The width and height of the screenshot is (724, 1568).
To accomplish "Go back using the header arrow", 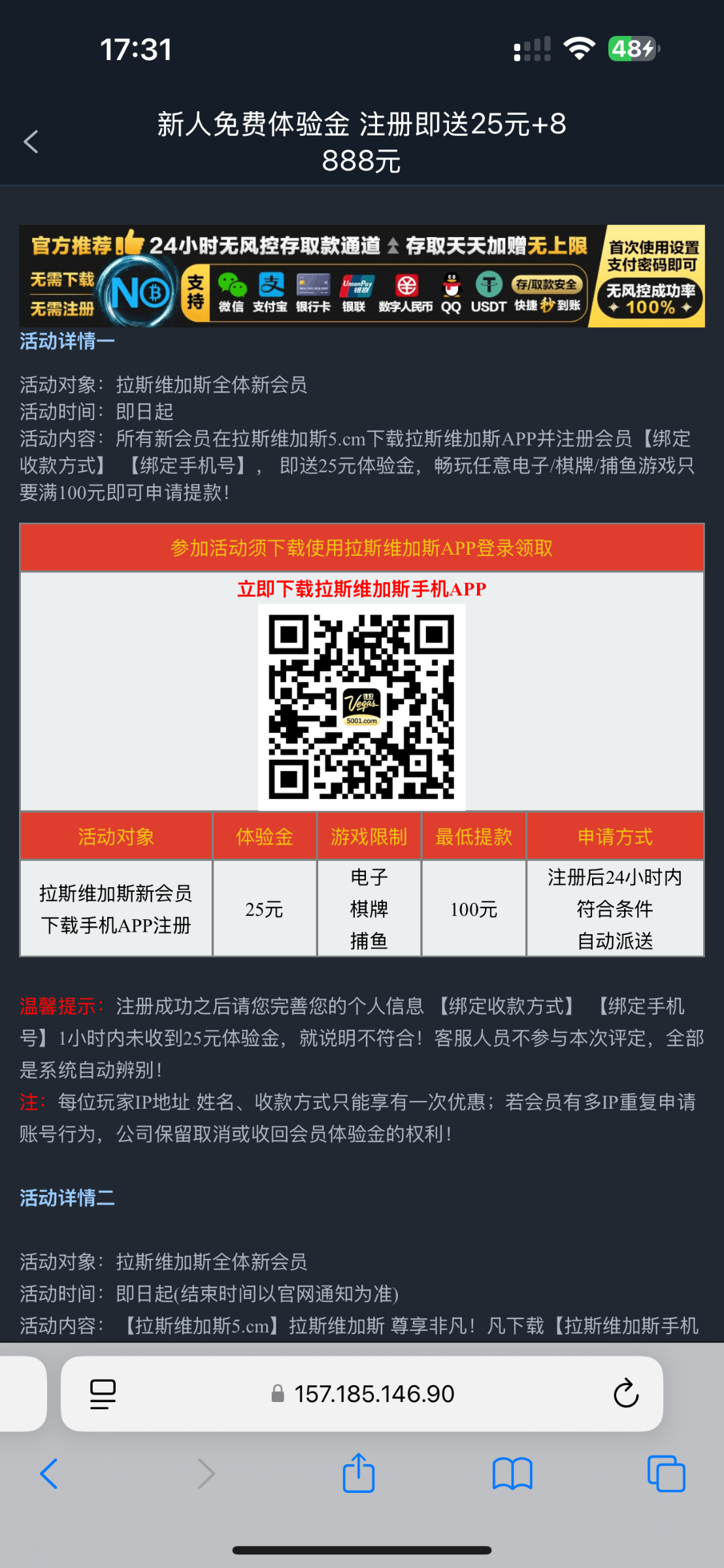I will click(x=31, y=142).
